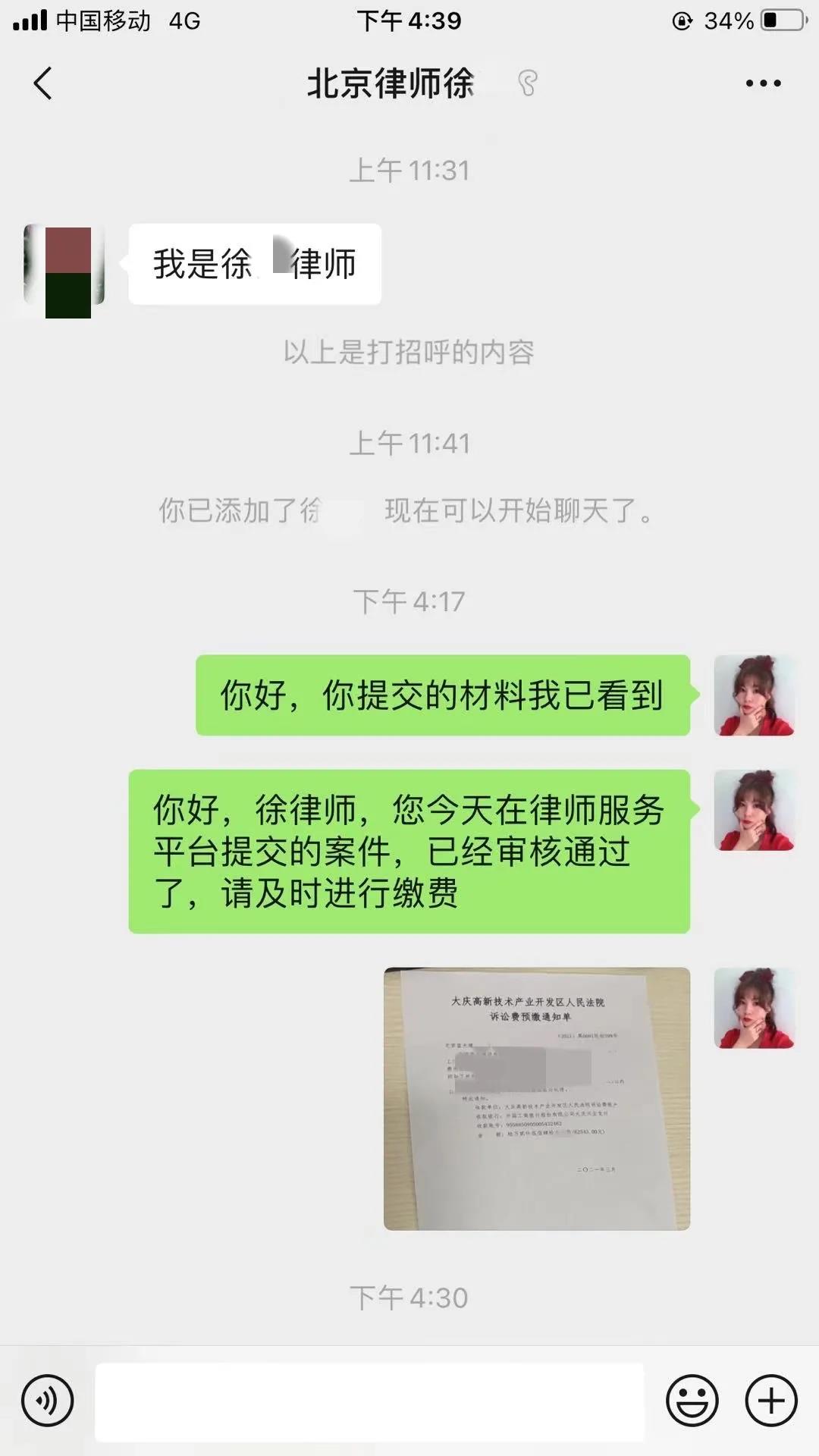819x1456 pixels.
Task: Open the sent court fee notice image
Action: (537, 1098)
